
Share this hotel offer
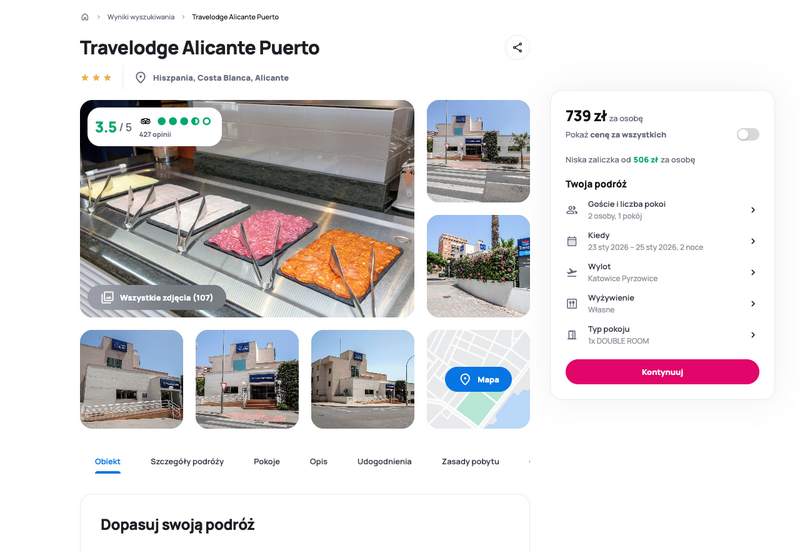point(517,47)
